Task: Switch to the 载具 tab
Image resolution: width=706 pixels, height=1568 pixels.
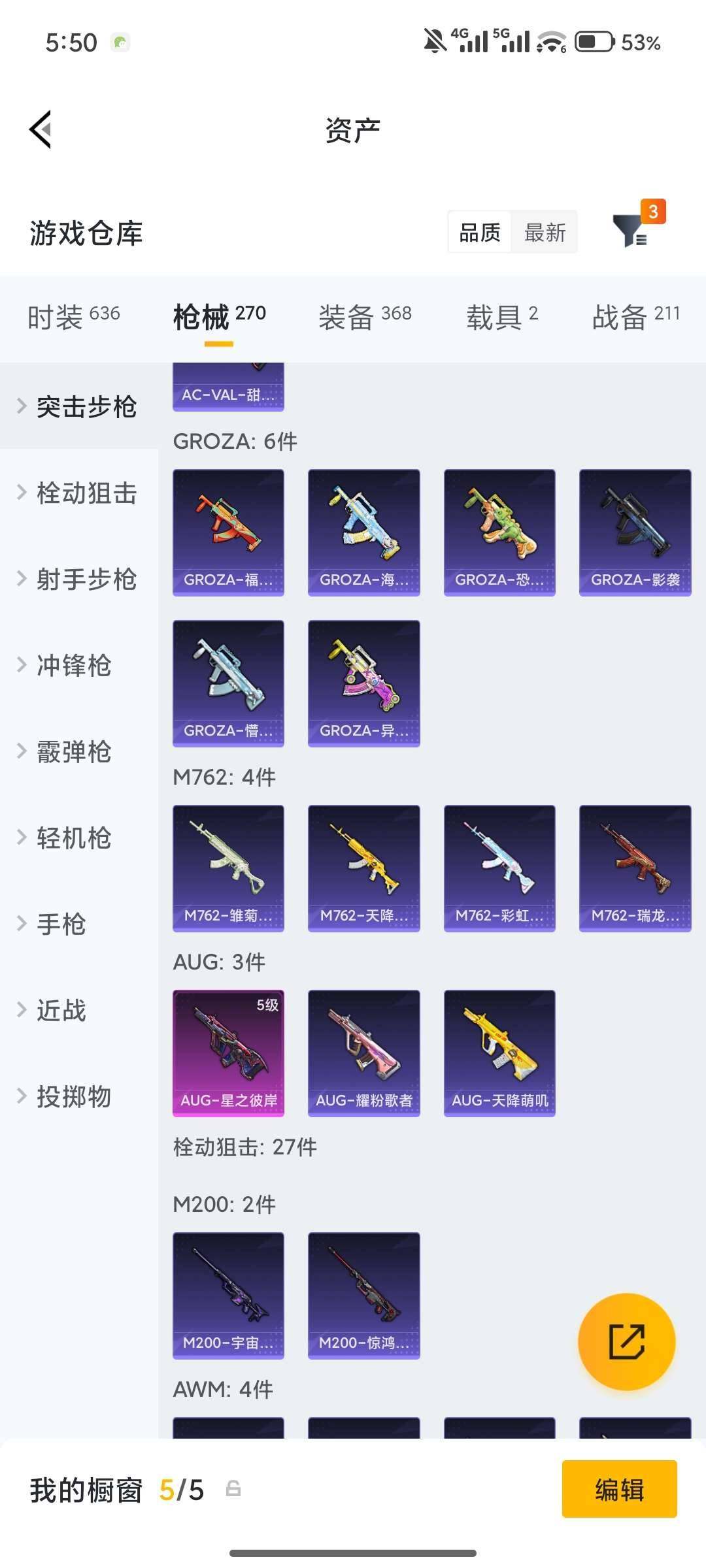Action: [501, 318]
